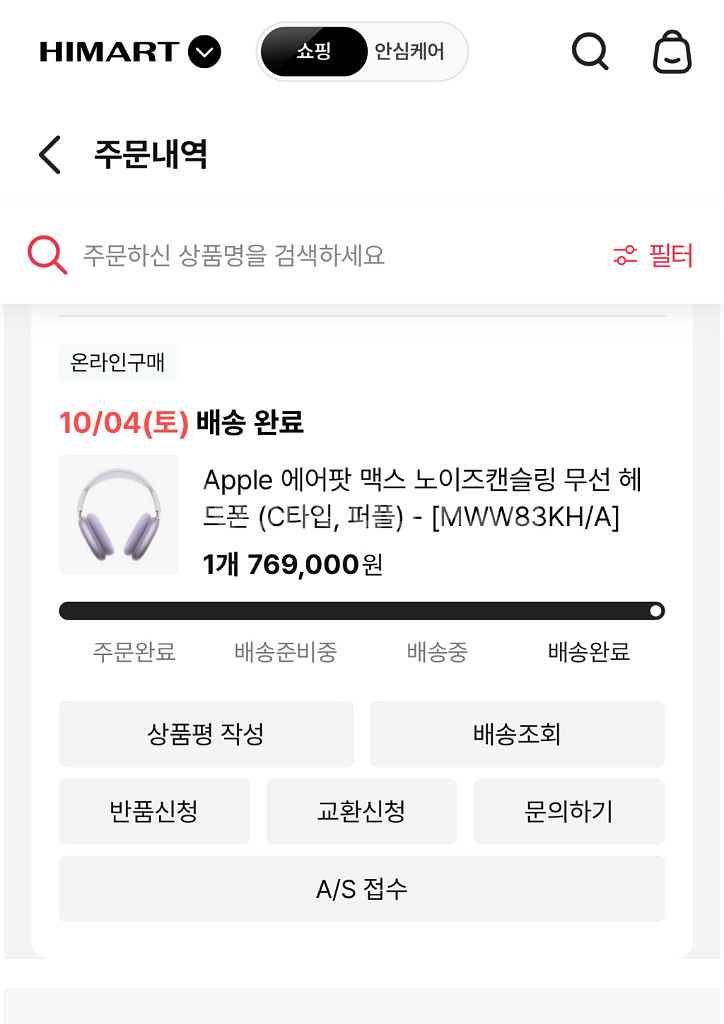Switch to the 안심케어 tab
Image resolution: width=724 pixels, height=1024 pixels.
coord(410,52)
